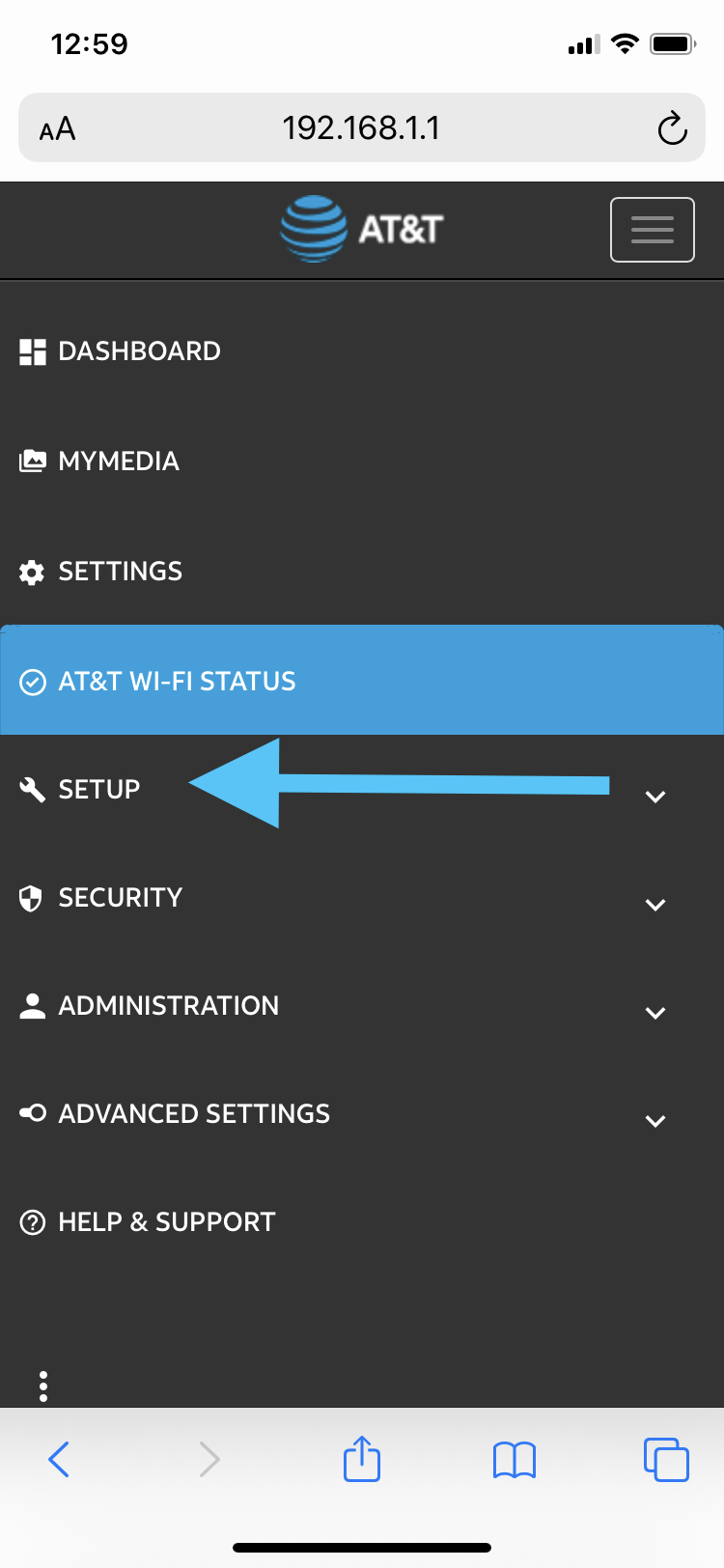724x1568 pixels.
Task: Click the Help & Support question mark icon
Action: pos(32,1221)
